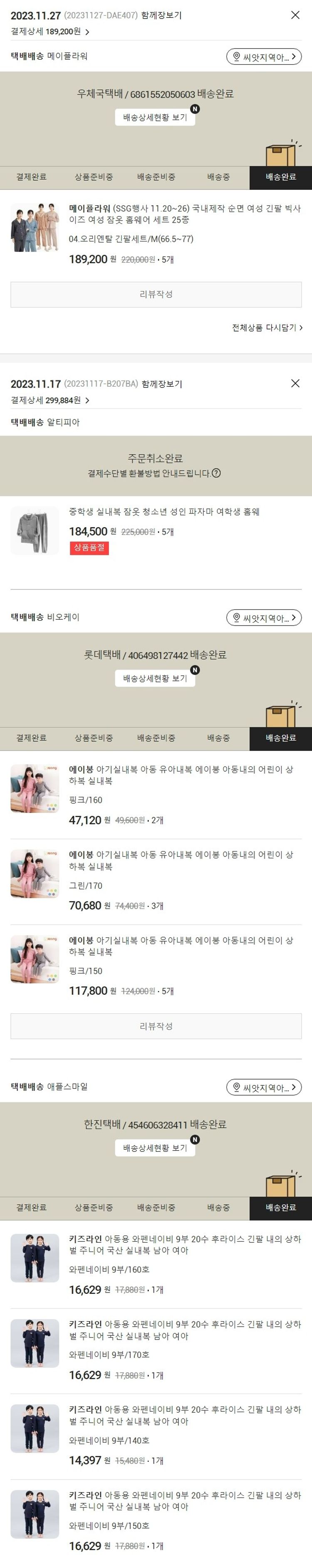Screen dimensions: 312x1568
Task: View 배송상세현황 for 한진택배 shipment
Action: (x=155, y=1147)
